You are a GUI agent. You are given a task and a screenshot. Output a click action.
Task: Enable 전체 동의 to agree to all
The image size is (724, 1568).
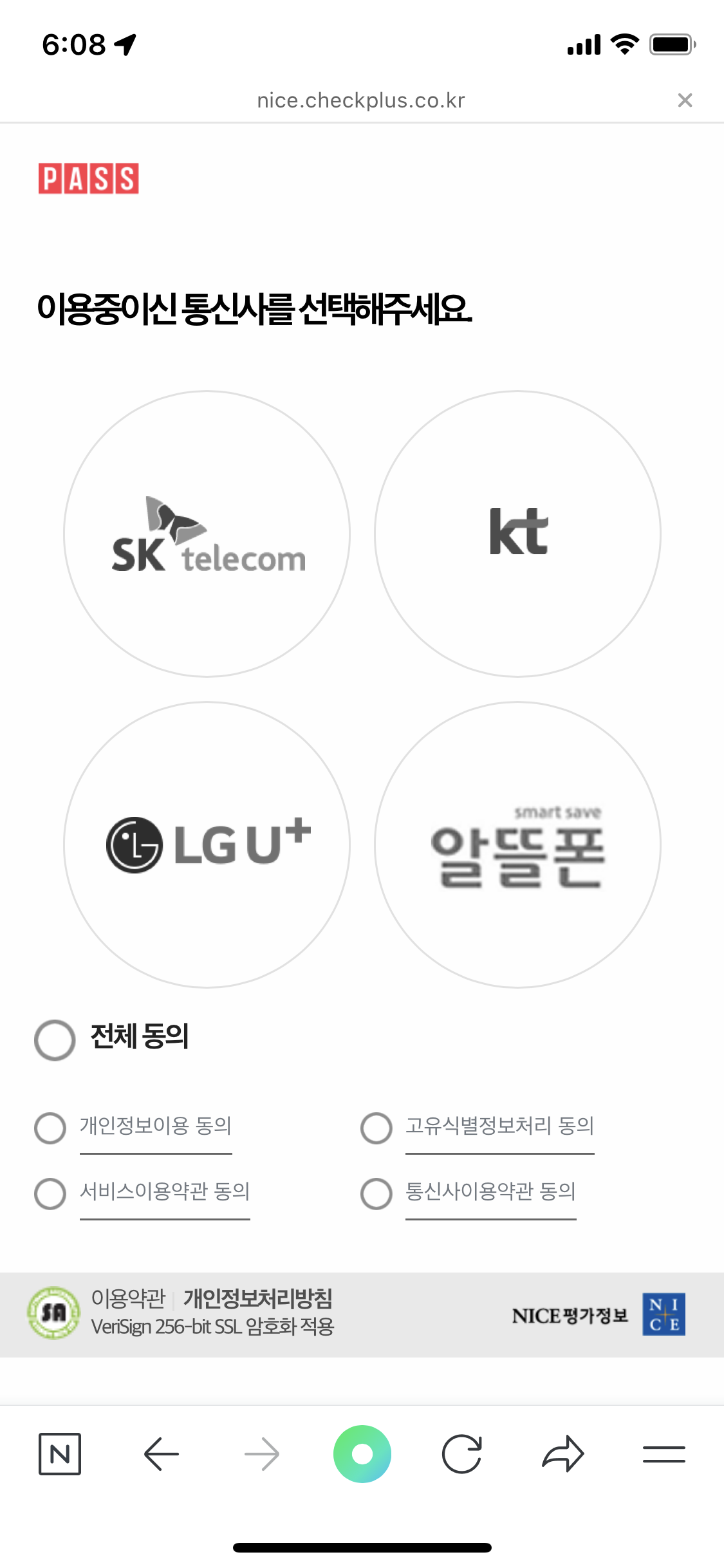pyautogui.click(x=54, y=1039)
